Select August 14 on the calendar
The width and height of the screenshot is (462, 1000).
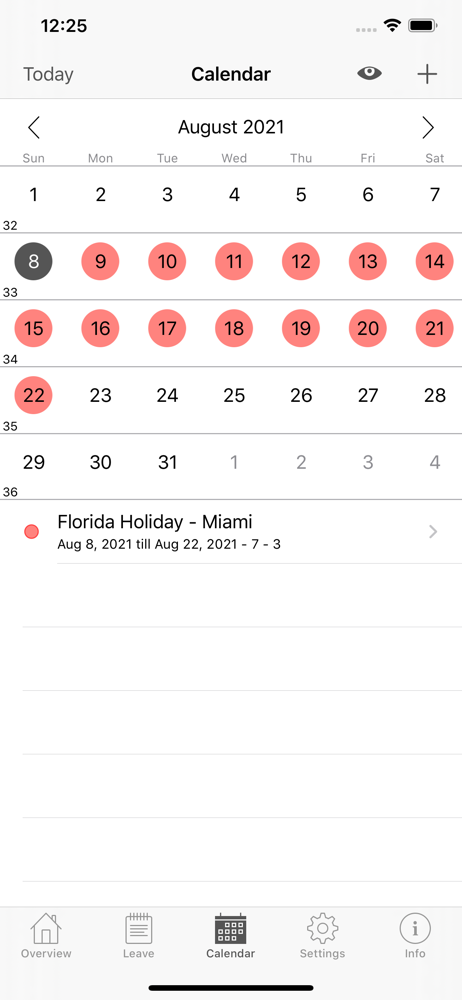[x=435, y=261]
